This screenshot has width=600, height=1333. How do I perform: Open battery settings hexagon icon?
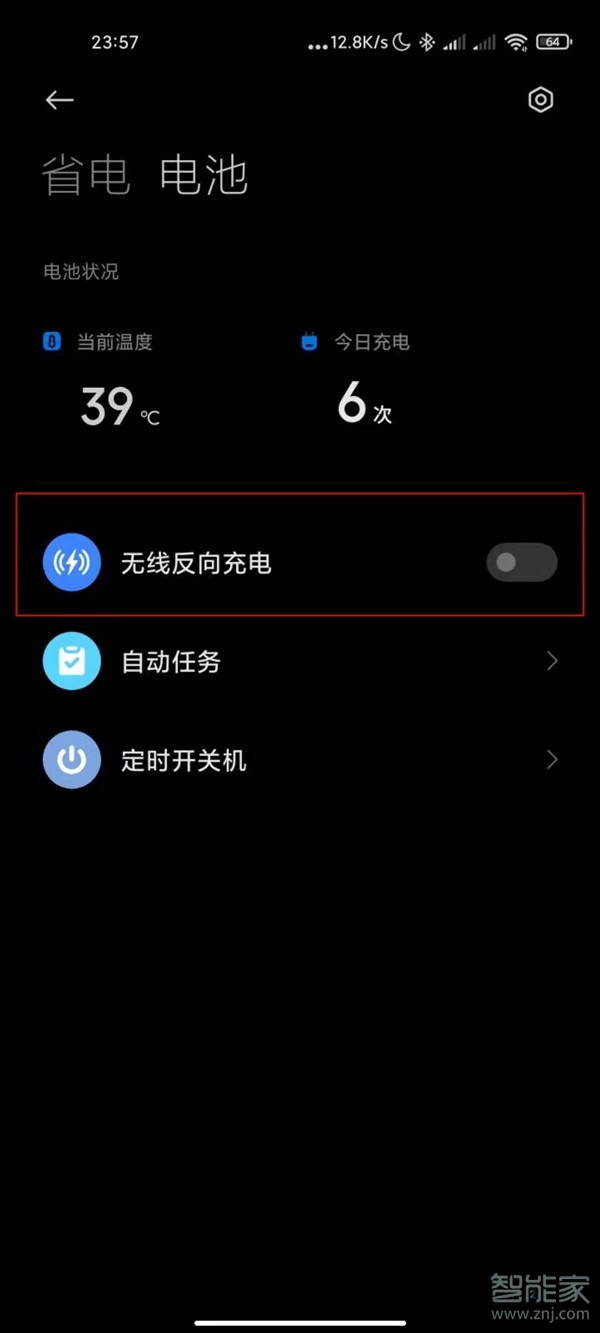click(x=540, y=100)
